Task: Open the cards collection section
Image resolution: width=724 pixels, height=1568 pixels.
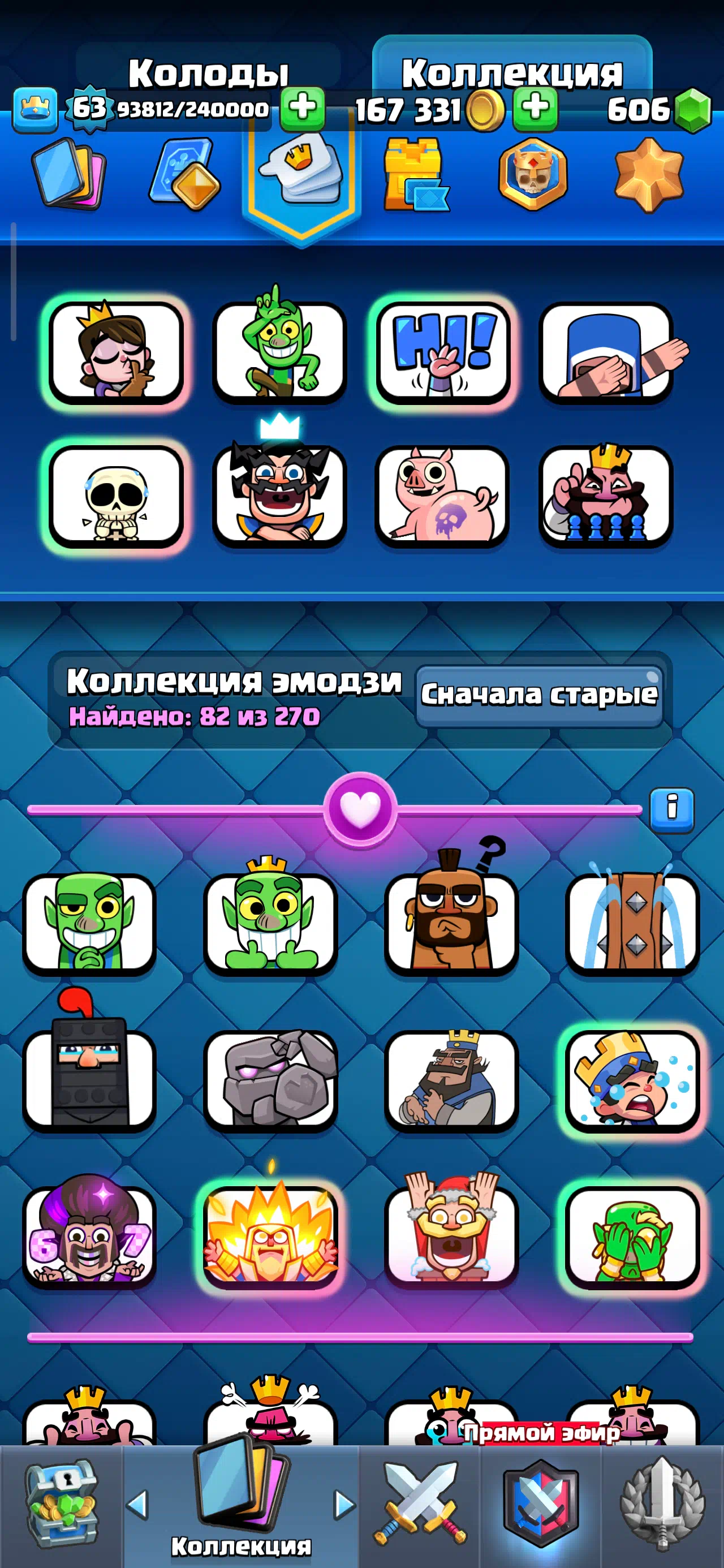Action: pos(69,175)
